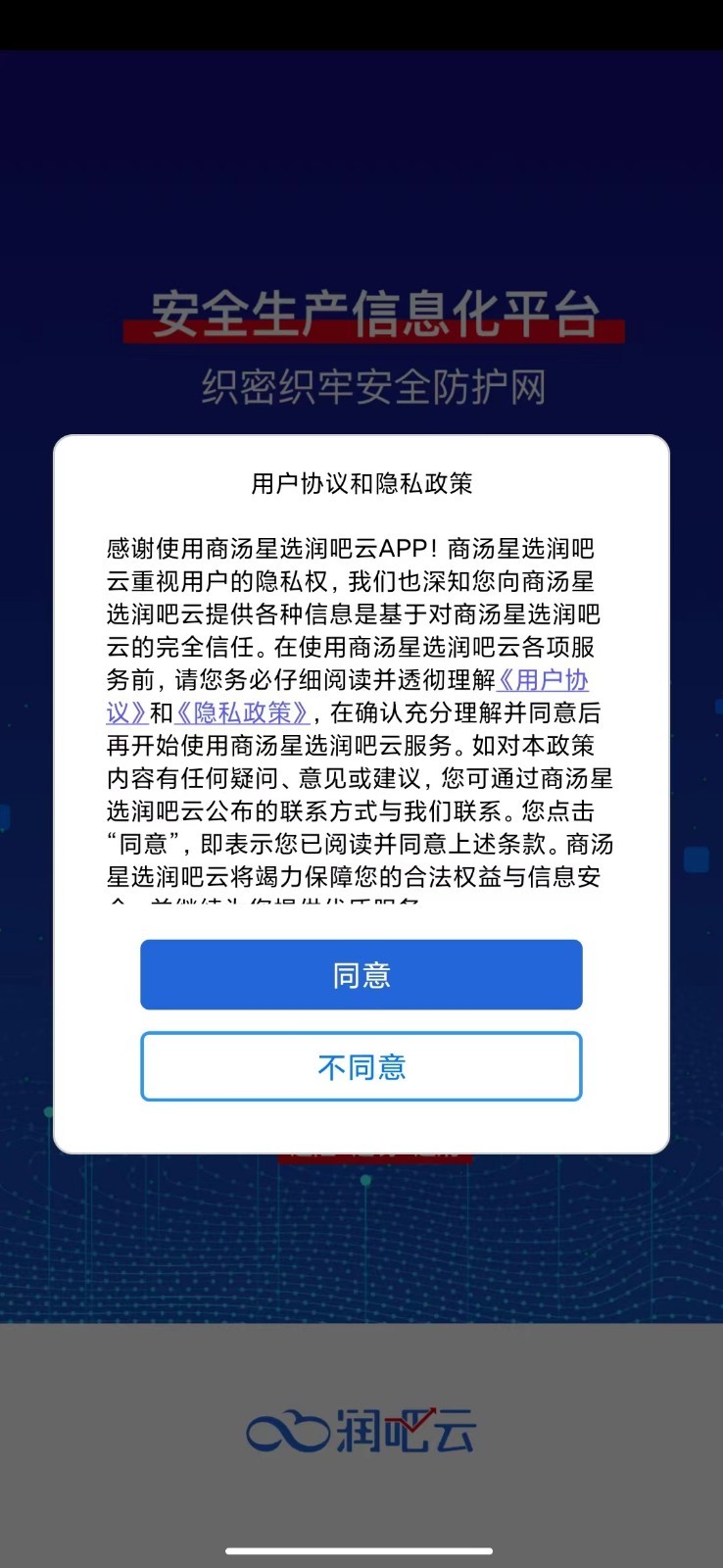
Task: Tap the 同意 button to accept
Action: pyautogui.click(x=361, y=974)
